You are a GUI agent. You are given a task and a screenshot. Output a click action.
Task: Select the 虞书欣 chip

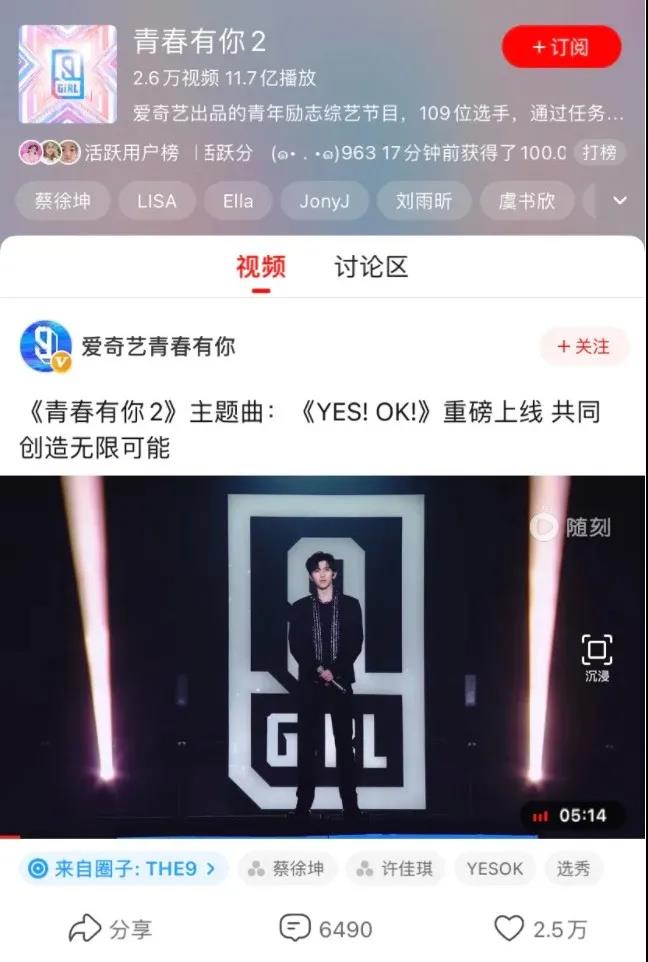[526, 201]
